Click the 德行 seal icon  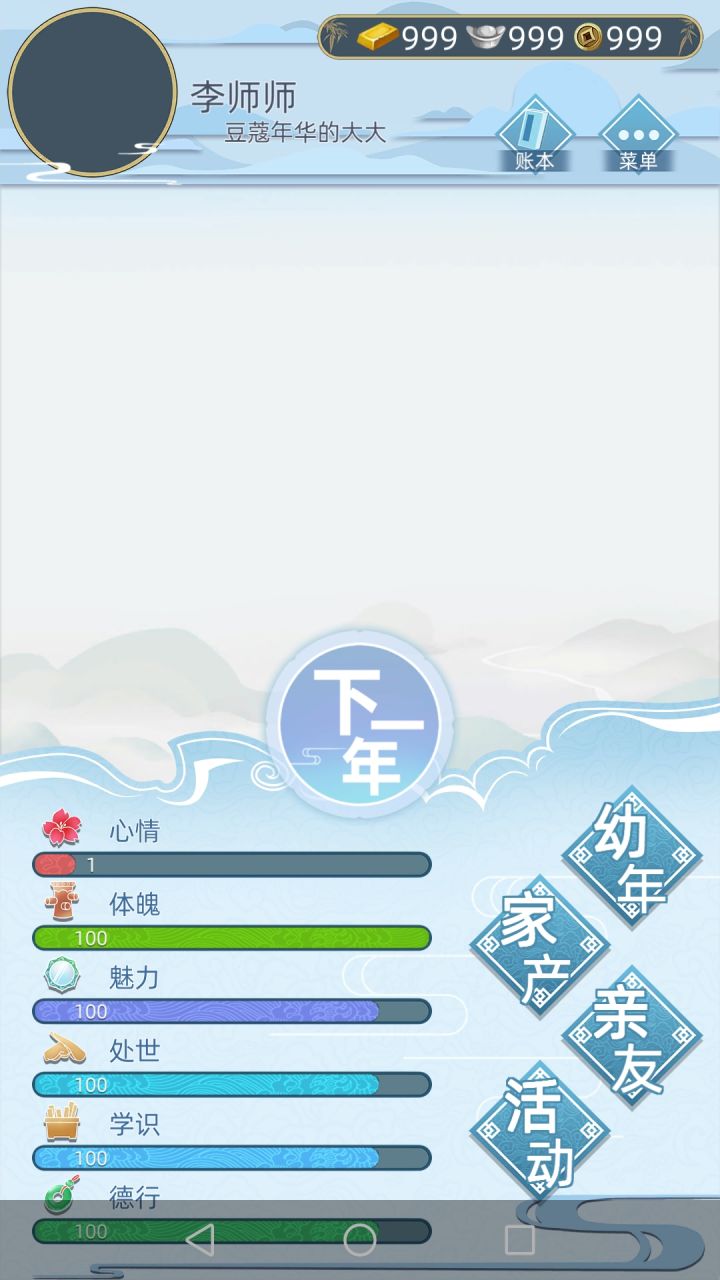pyautogui.click(x=62, y=1197)
